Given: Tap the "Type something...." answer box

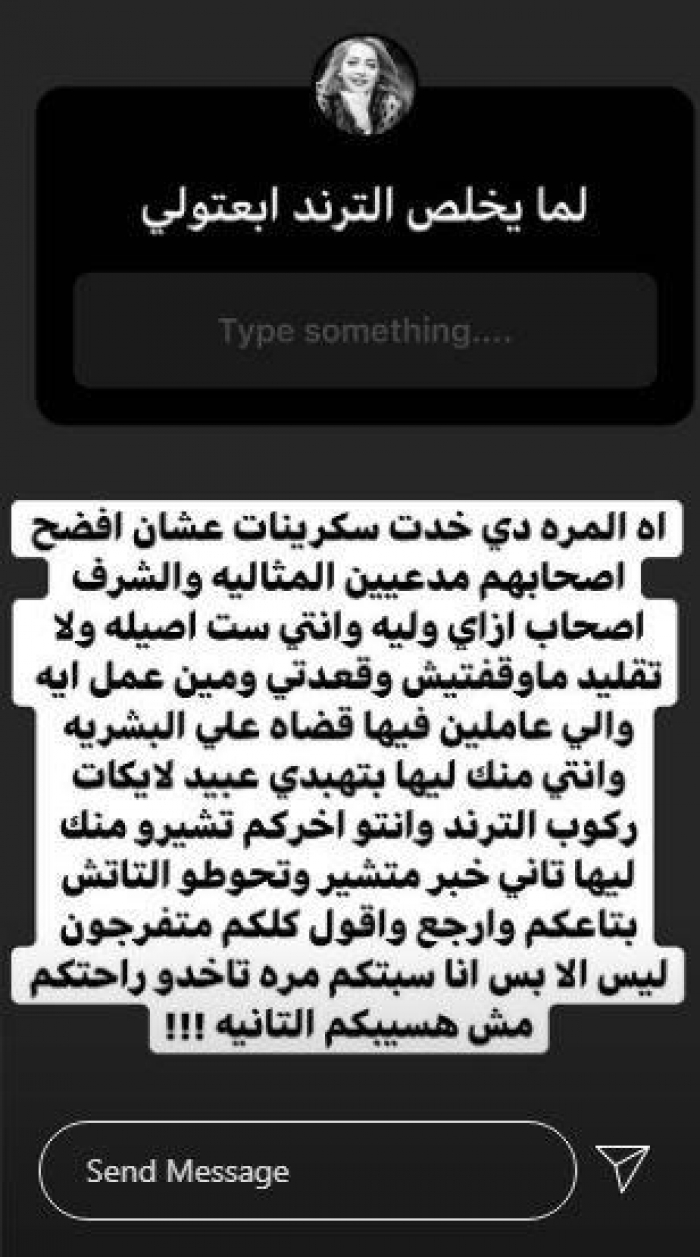Looking at the screenshot, I should [365, 330].
